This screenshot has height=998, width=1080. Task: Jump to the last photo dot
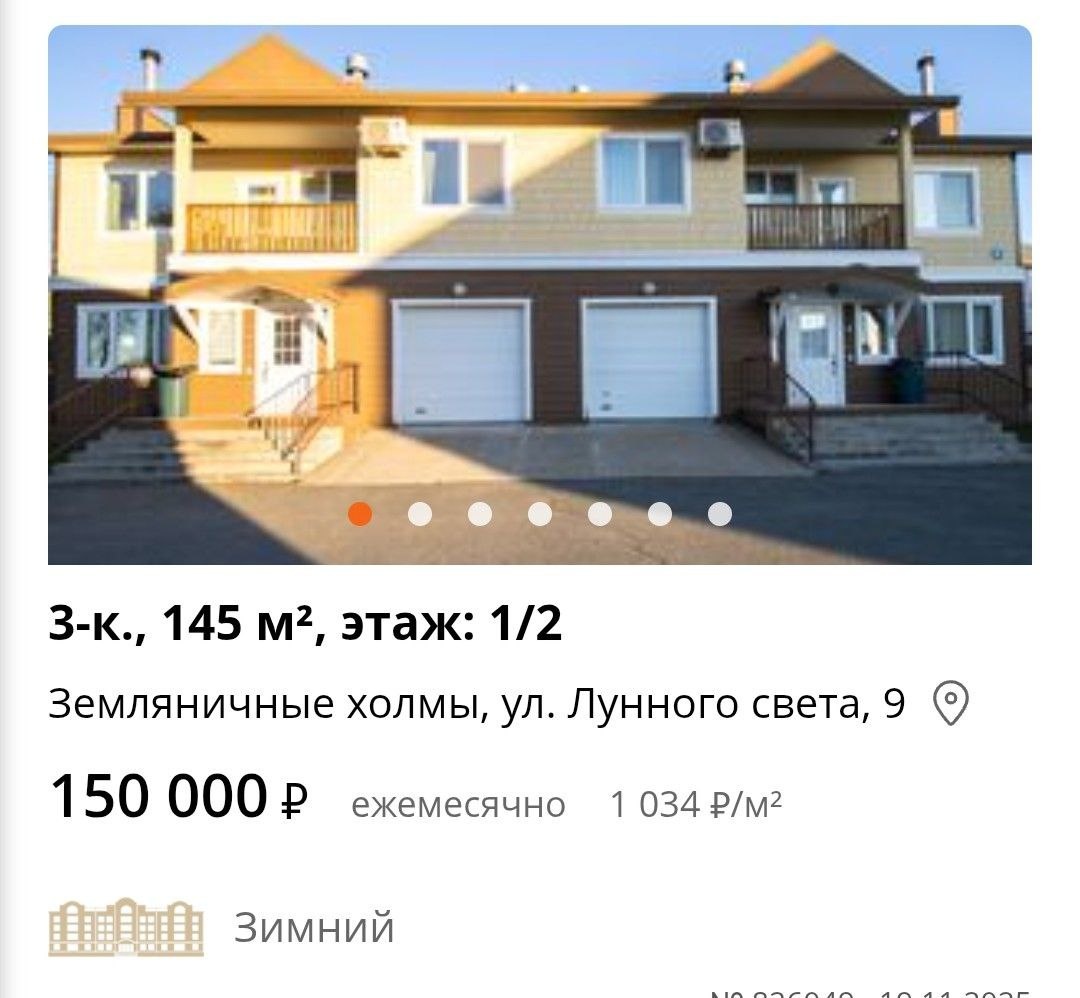pos(720,514)
